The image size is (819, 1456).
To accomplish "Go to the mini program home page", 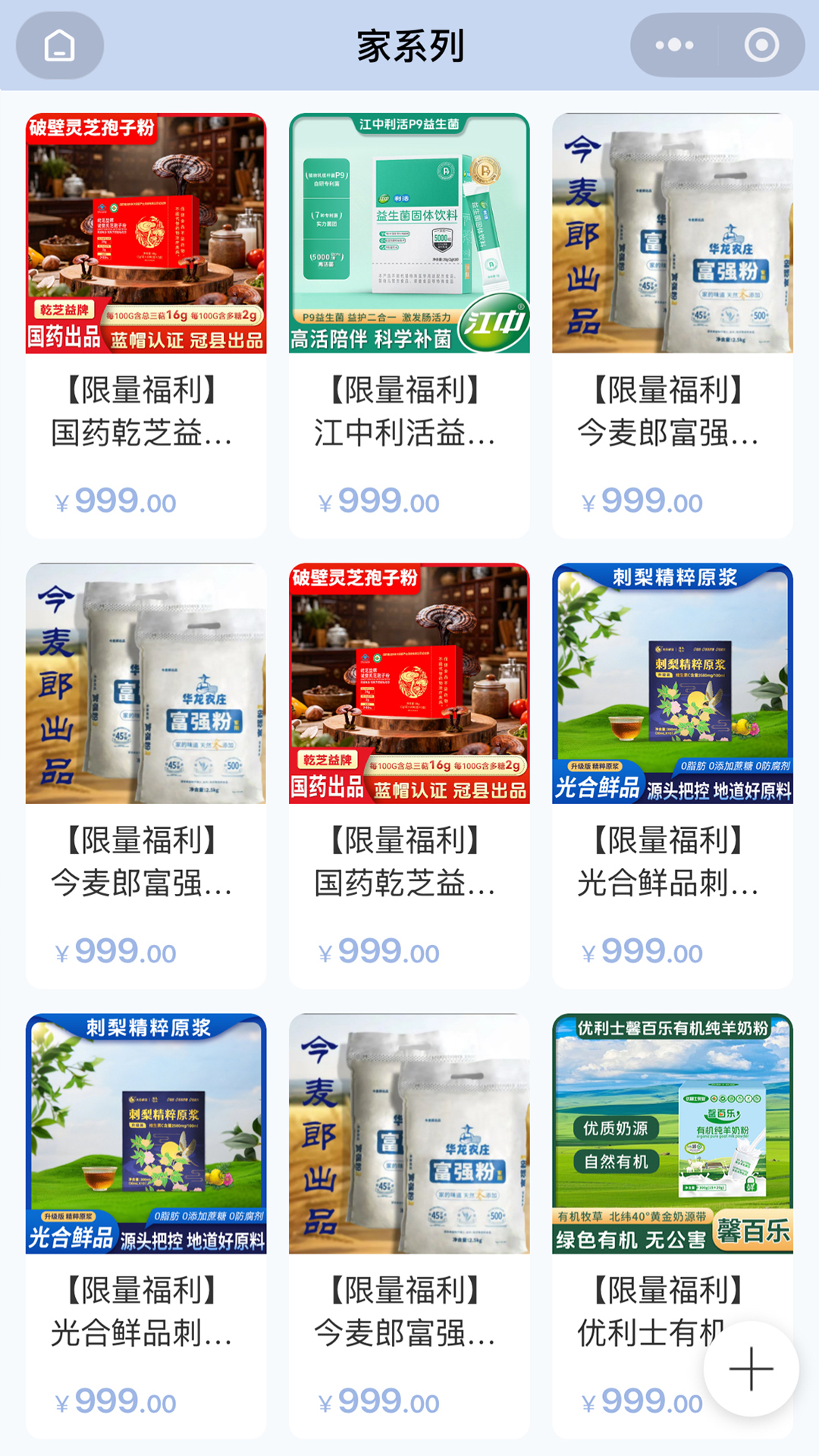I will click(60, 45).
